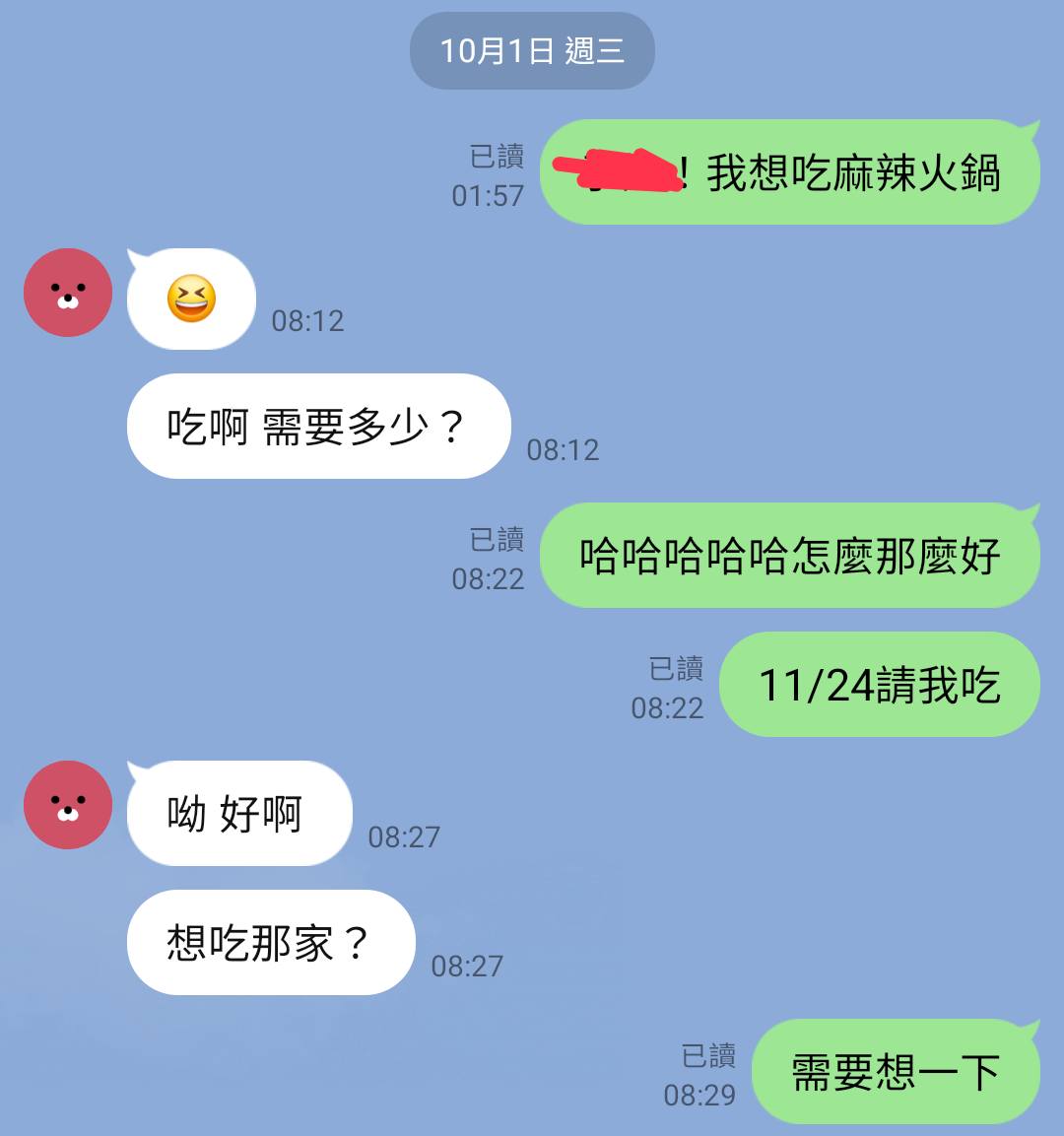The image size is (1064, 1136).
Task: Tap the profile avatar next to 呦 好啊
Action: tap(68, 805)
